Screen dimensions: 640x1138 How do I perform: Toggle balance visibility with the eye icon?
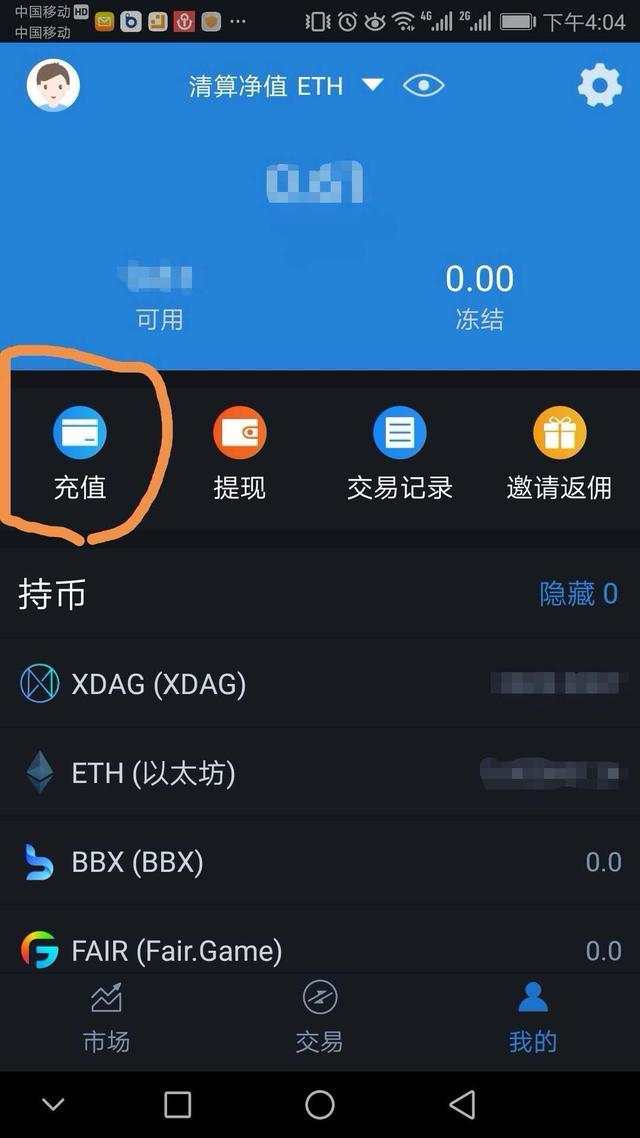click(x=424, y=86)
